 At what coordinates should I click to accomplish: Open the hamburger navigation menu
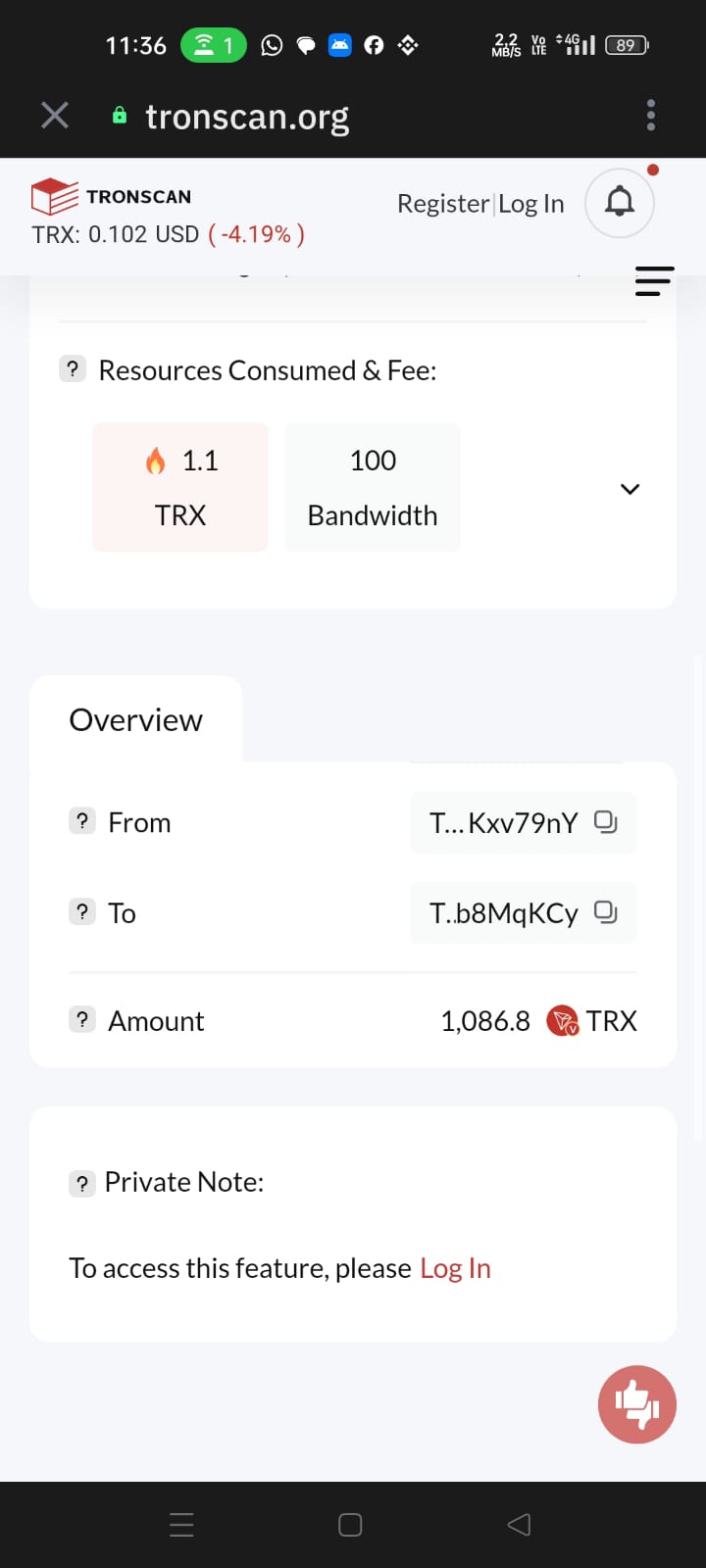(x=654, y=281)
